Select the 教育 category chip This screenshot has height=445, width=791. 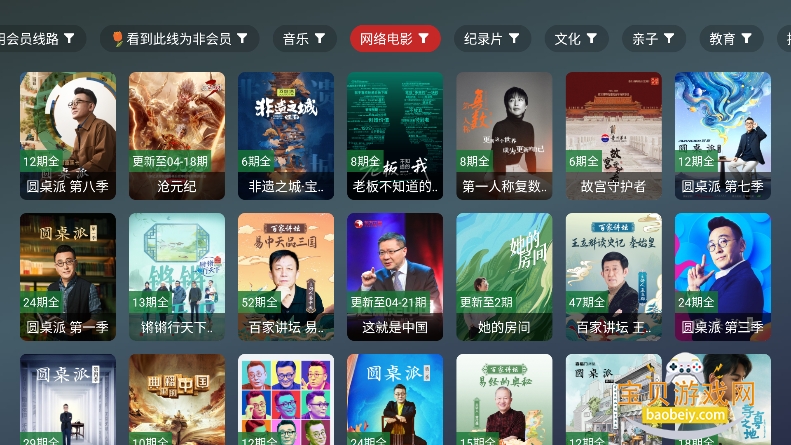[x=731, y=39]
